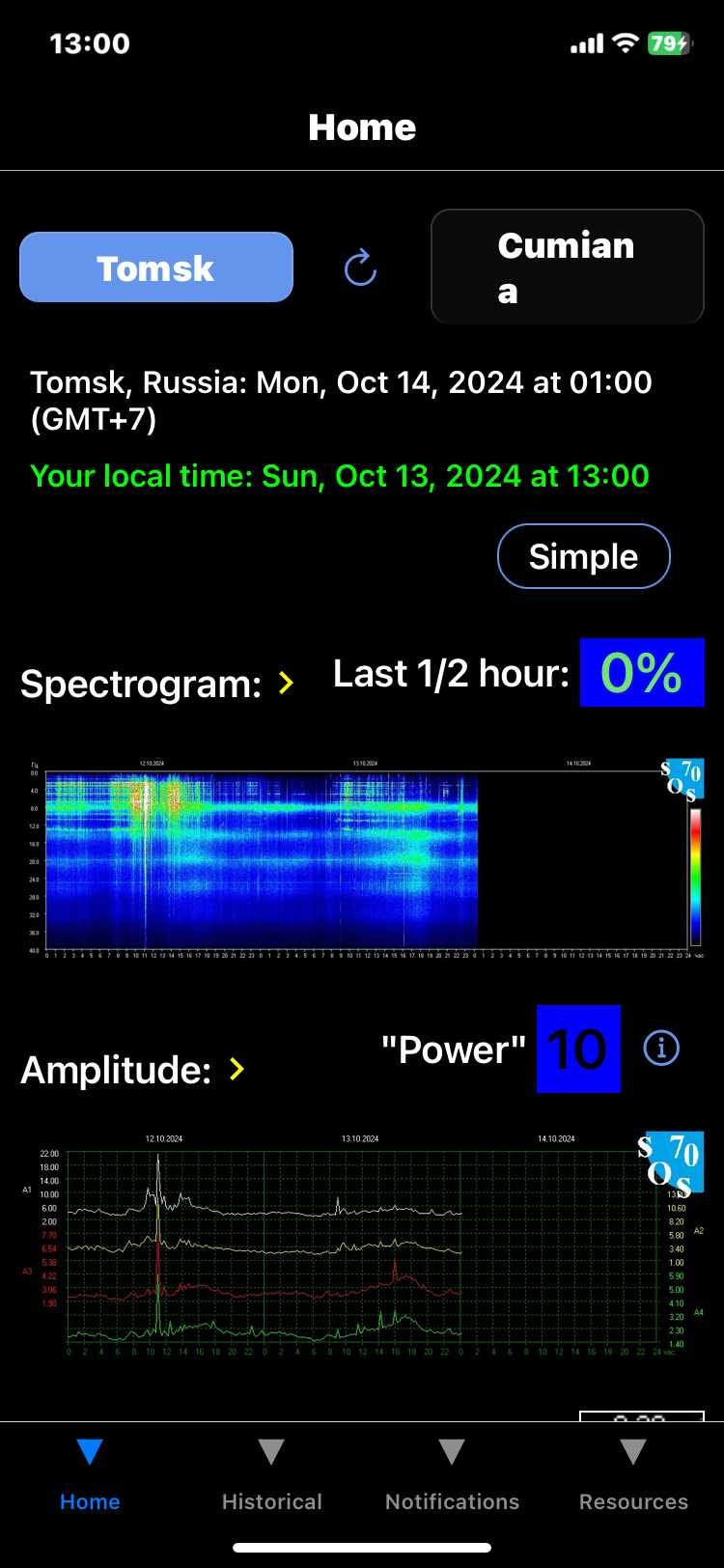Expand the Amplitude chevron
The height and width of the screenshot is (1568, 724).
pyautogui.click(x=237, y=1069)
